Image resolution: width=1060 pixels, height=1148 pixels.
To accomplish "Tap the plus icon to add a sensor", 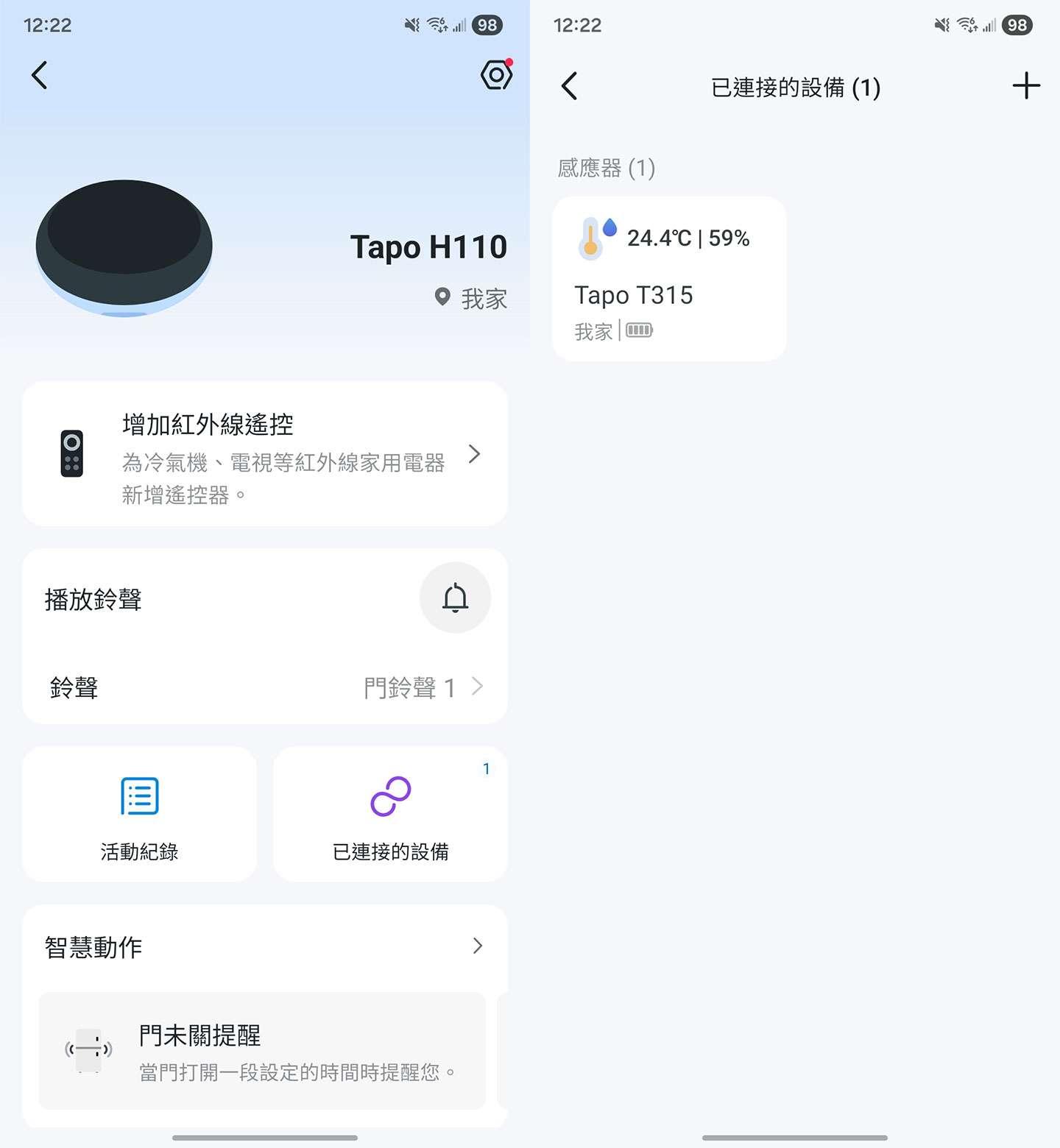I will (1025, 85).
